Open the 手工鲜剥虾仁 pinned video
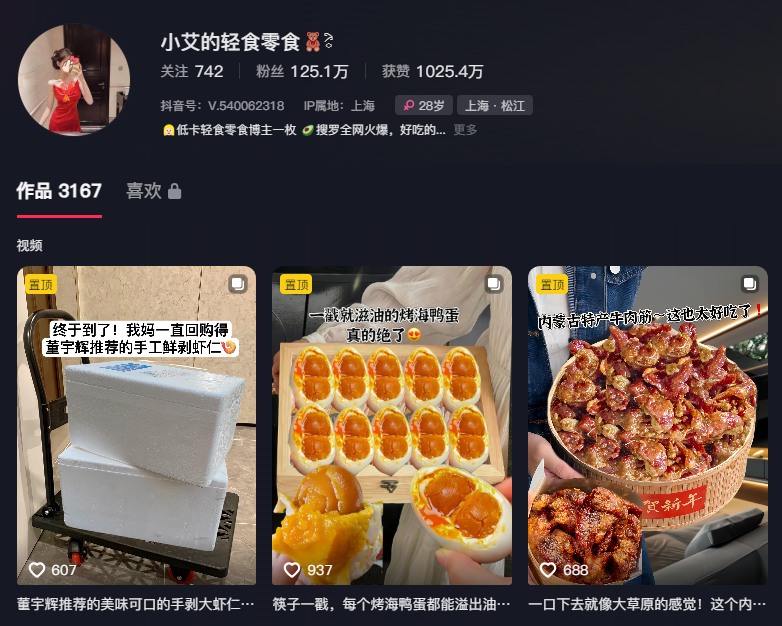The image size is (782, 626). tap(136, 425)
